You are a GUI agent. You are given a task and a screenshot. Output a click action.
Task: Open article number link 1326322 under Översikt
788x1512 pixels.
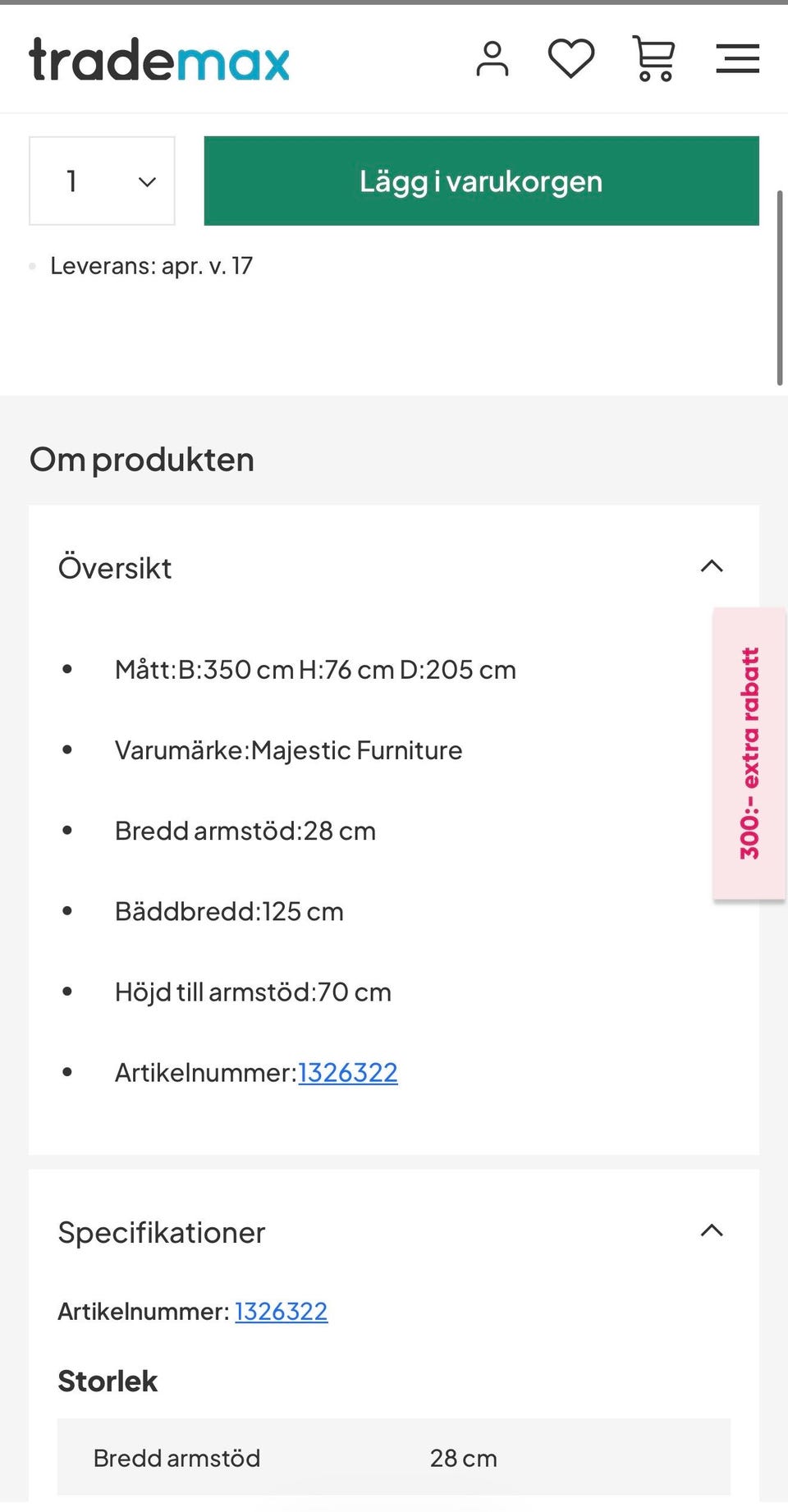coord(348,1071)
